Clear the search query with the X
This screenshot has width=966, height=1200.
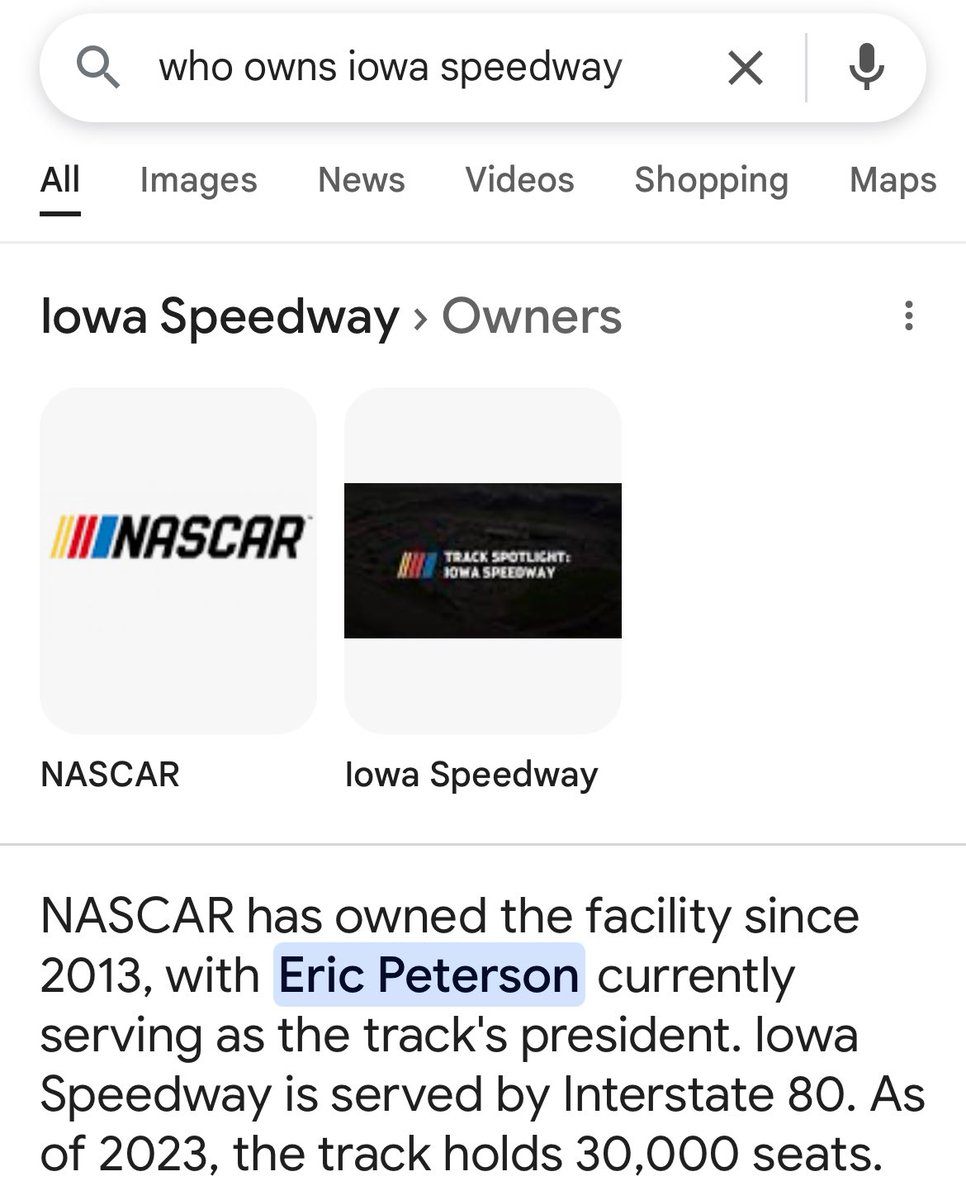(x=745, y=68)
